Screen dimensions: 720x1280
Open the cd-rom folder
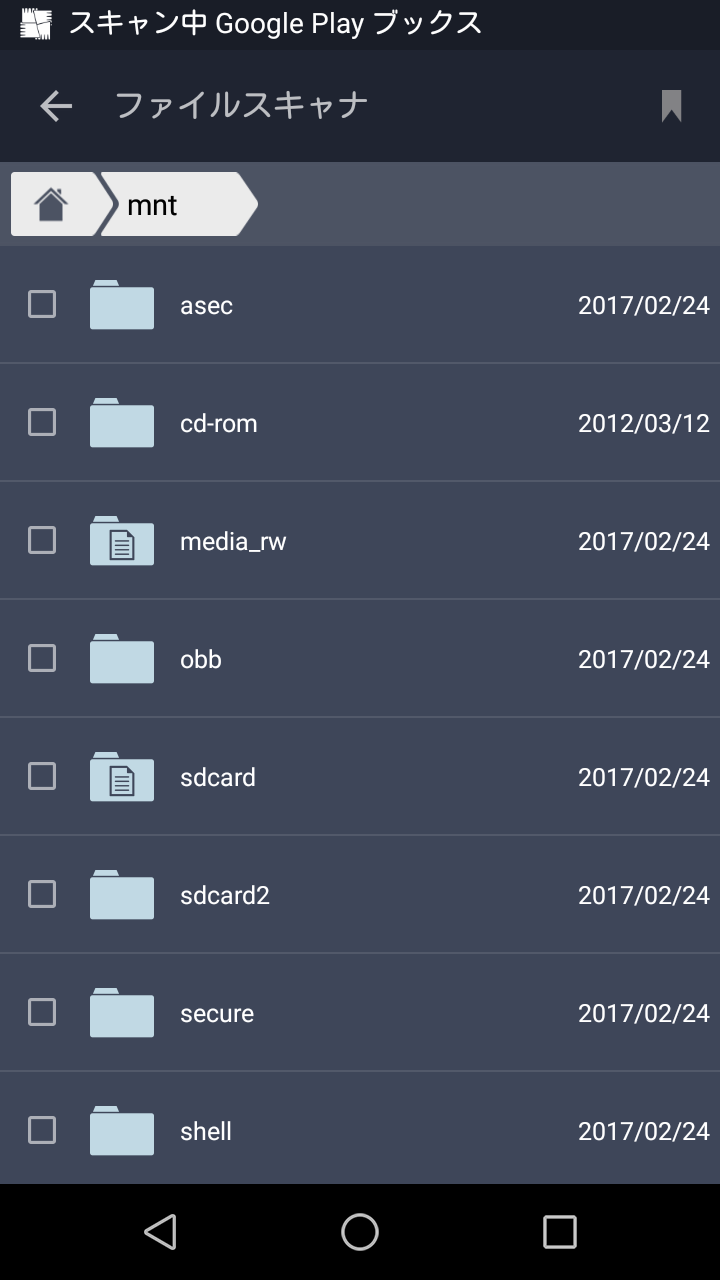click(360, 423)
